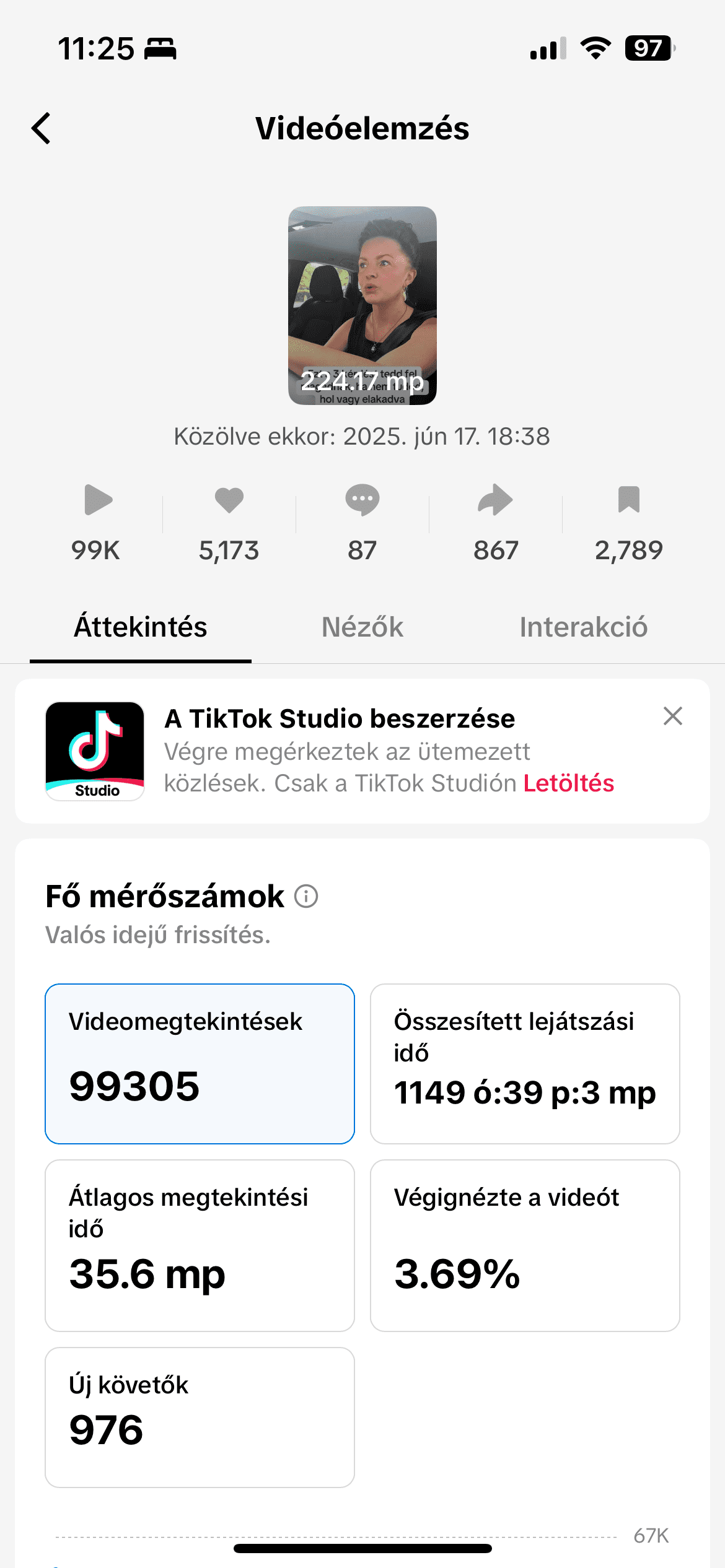725x1568 pixels.
Task: Select the Videomegtekintések metric card
Action: [200, 1063]
